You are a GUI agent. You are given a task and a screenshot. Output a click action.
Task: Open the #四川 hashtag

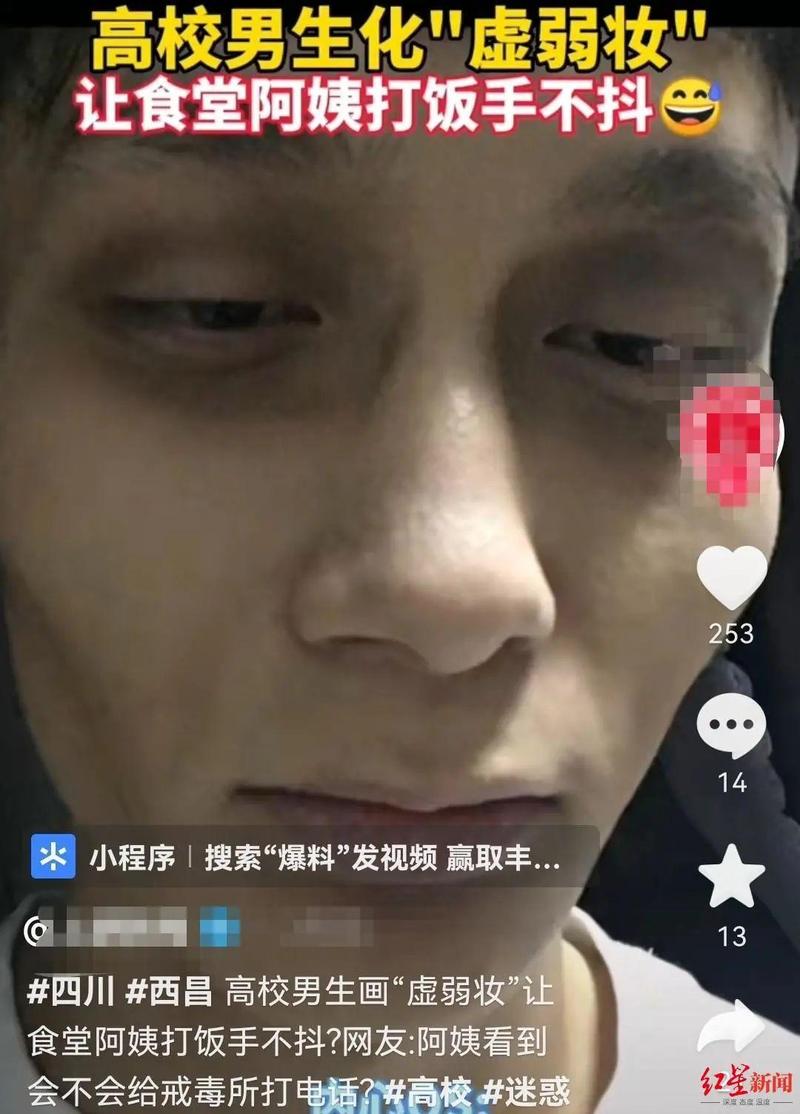[x=67, y=993]
